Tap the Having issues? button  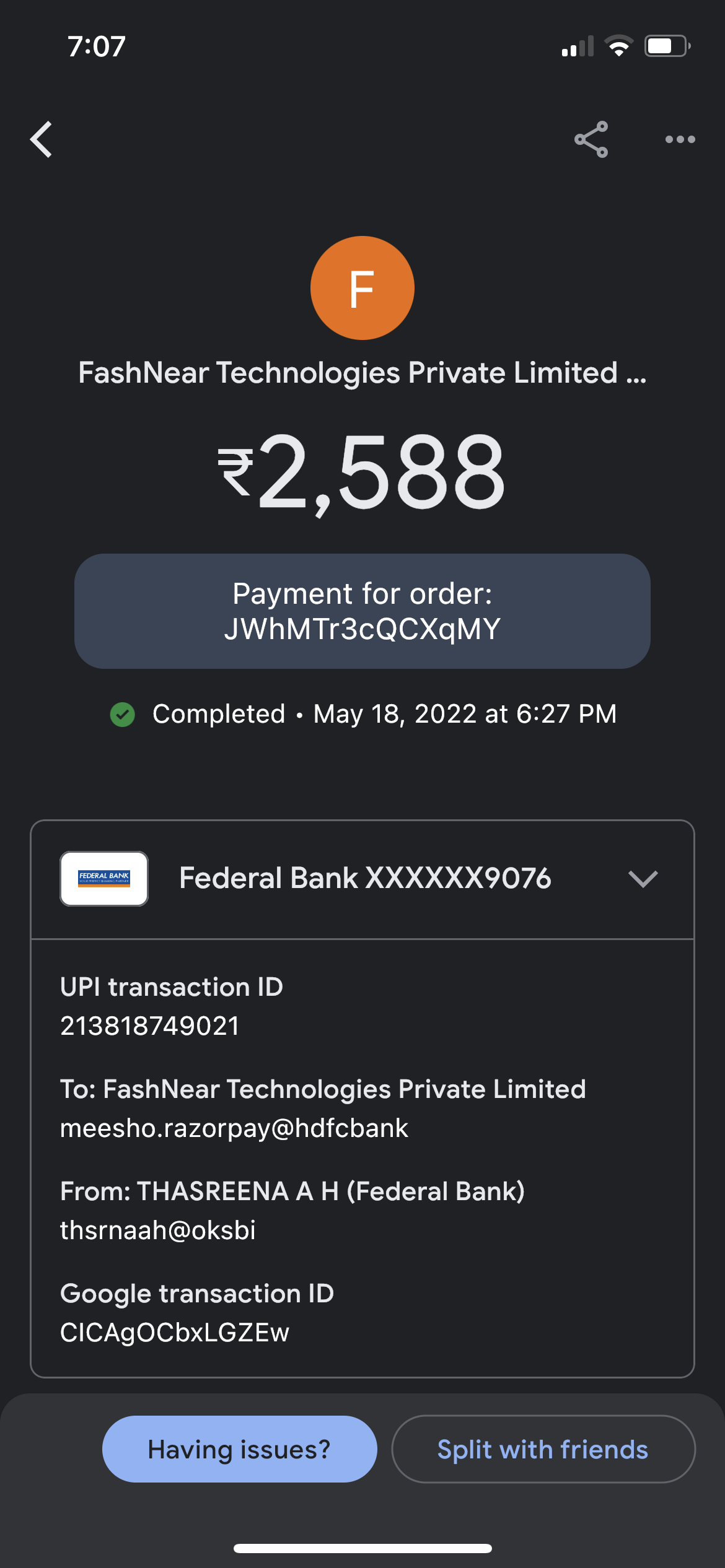[x=239, y=1449]
